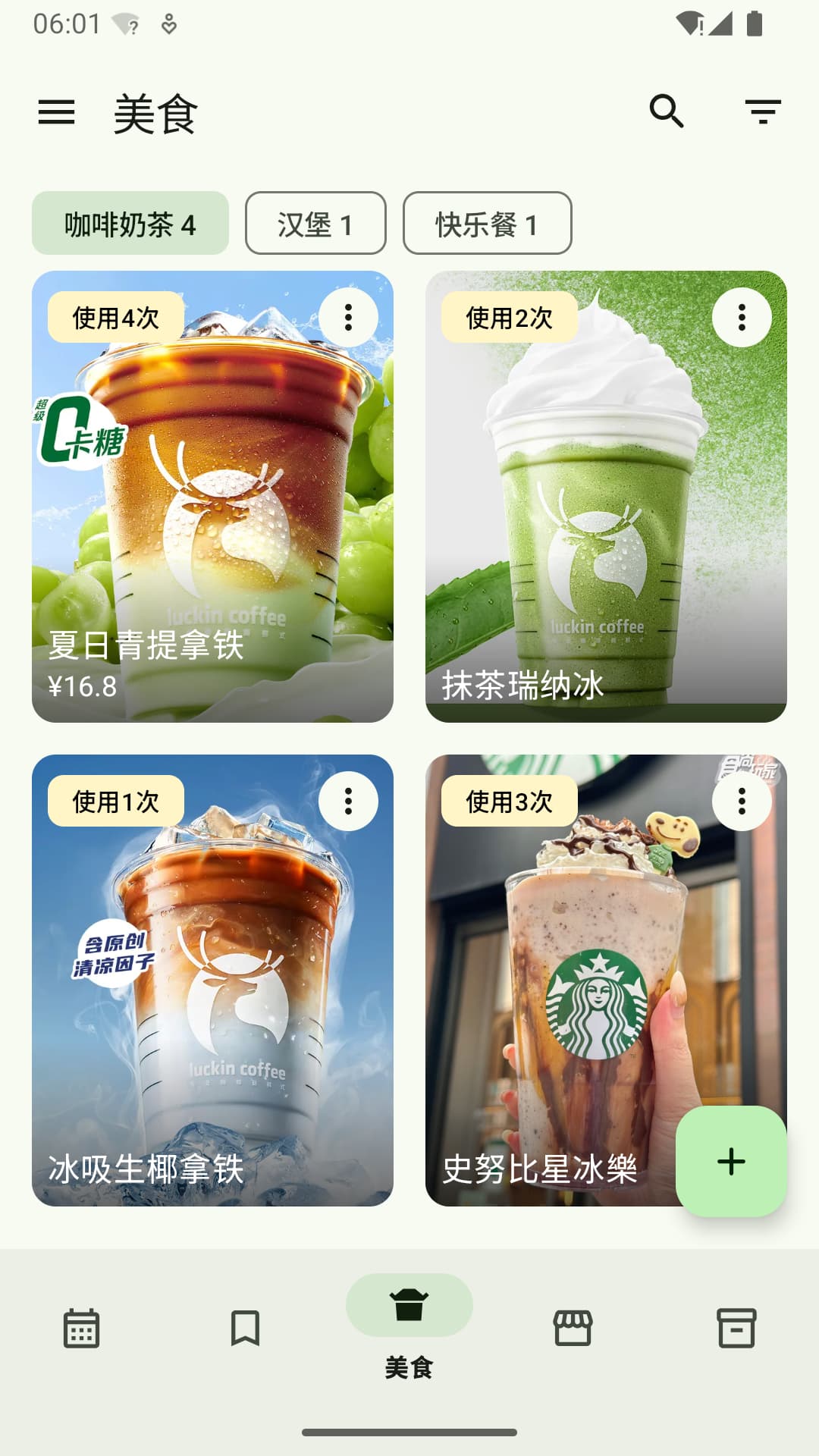Switch to the archive box tab
Viewport: 819px width, 1456px height.
(736, 1328)
